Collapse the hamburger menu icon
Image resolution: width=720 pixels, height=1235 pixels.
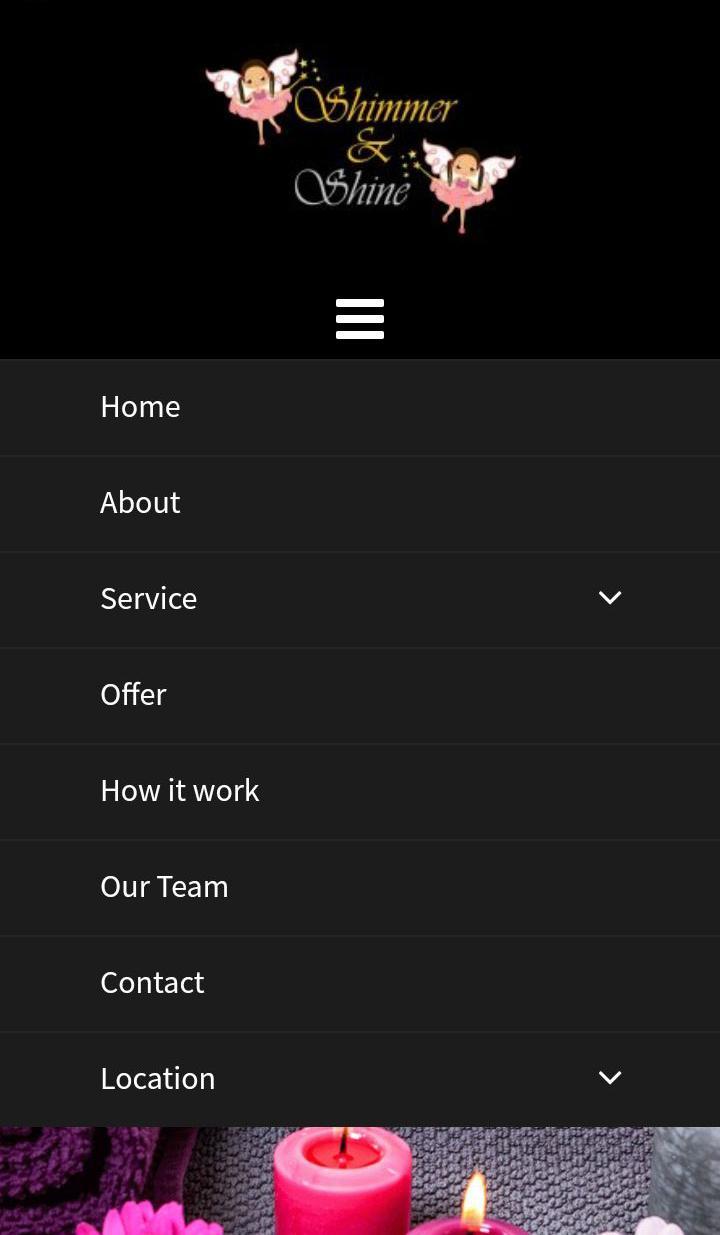click(x=360, y=319)
